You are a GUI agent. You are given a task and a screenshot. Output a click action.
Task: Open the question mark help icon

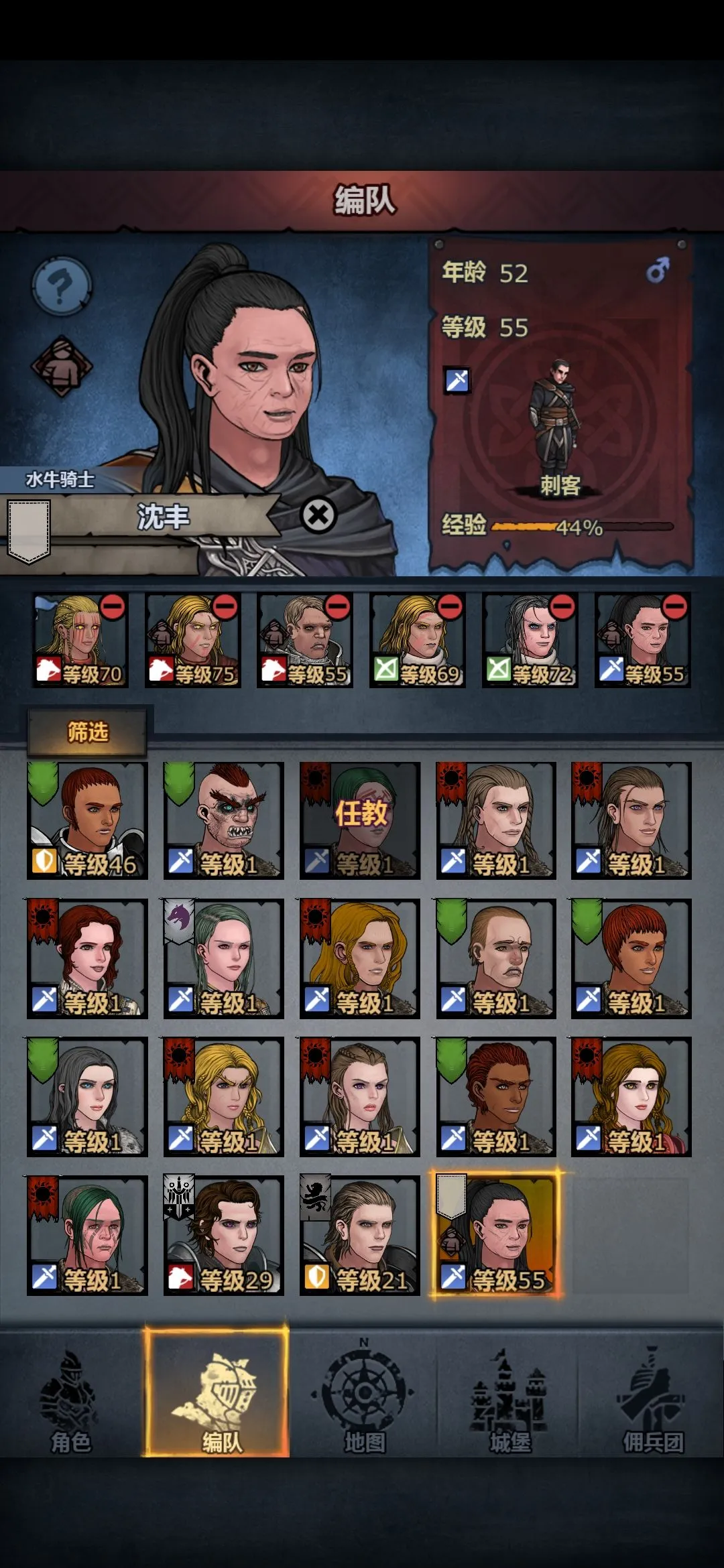coord(62,286)
